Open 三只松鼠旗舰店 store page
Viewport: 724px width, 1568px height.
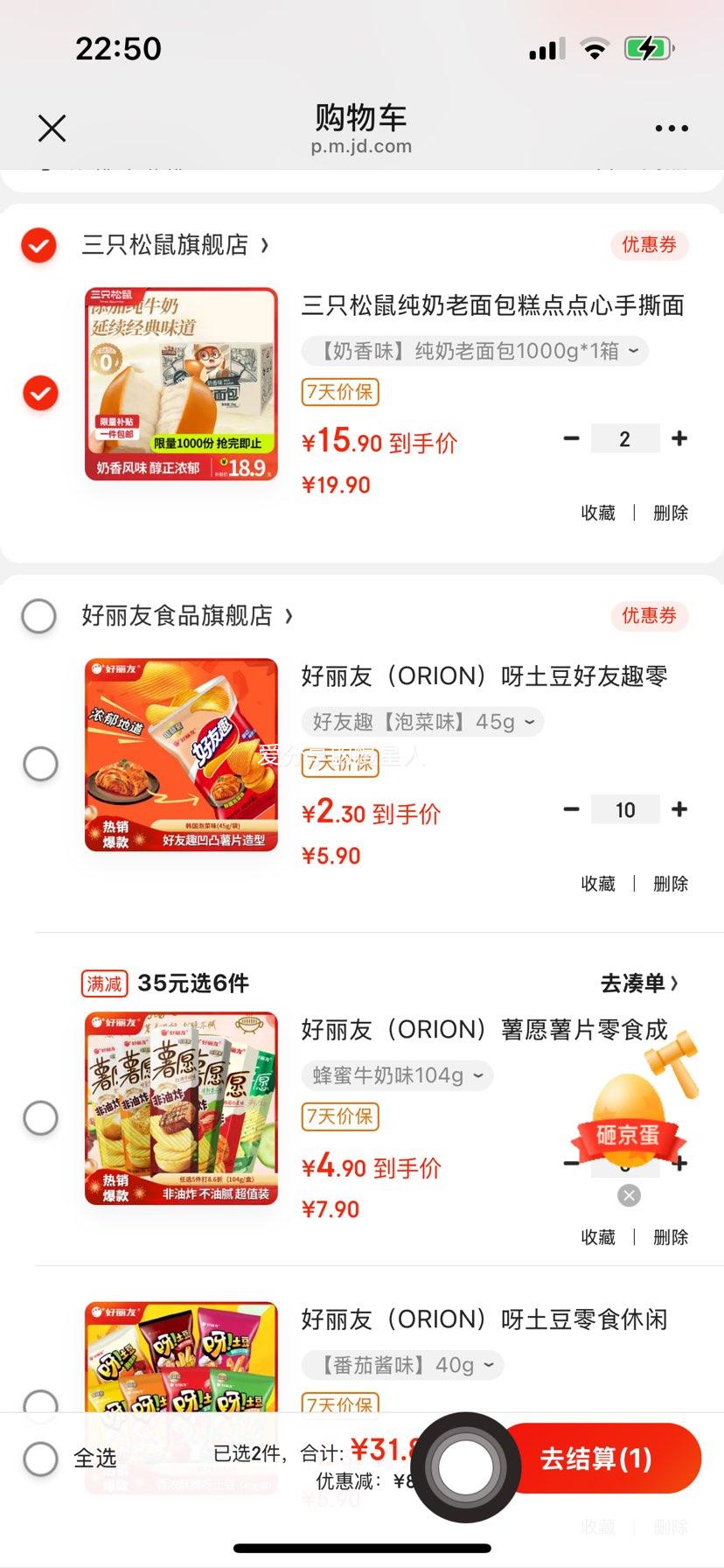pyautogui.click(x=174, y=245)
